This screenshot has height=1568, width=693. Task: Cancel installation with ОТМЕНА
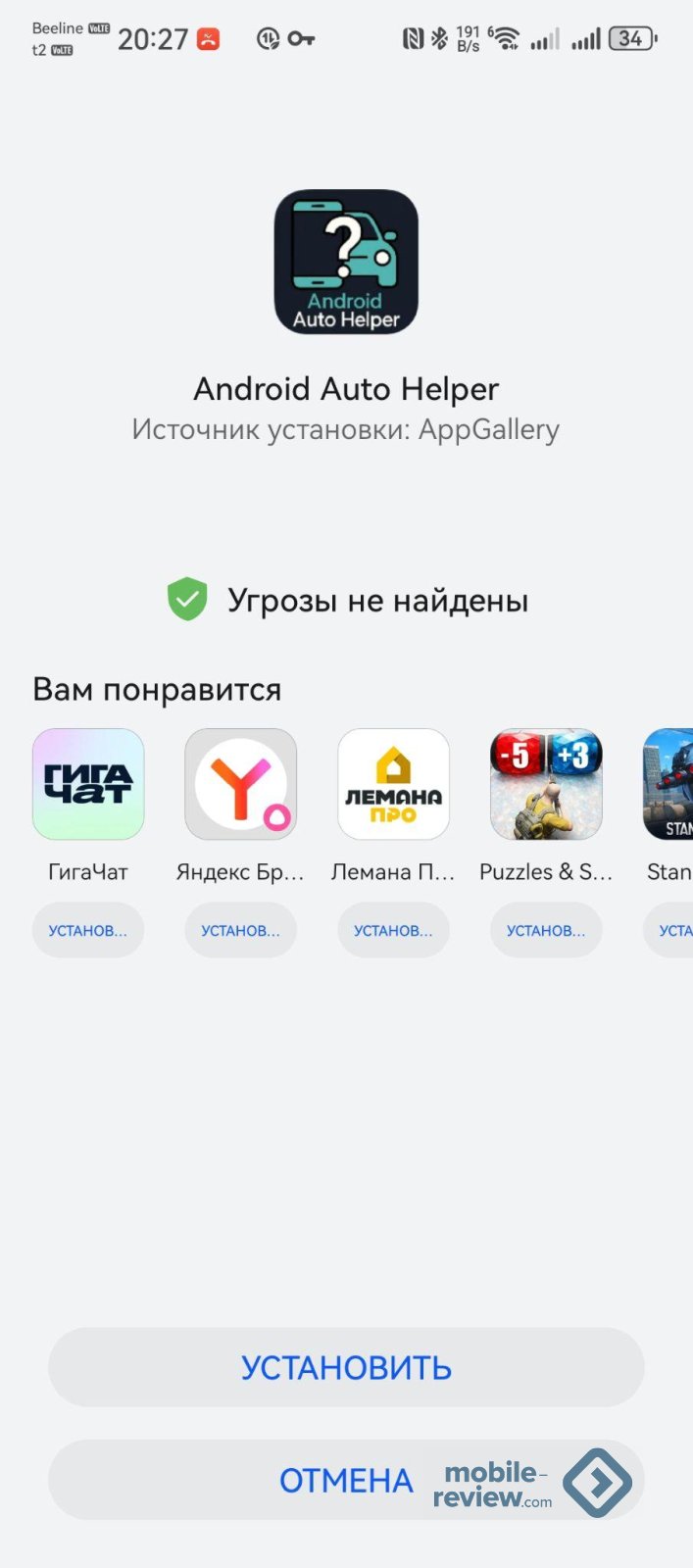coord(346,1480)
